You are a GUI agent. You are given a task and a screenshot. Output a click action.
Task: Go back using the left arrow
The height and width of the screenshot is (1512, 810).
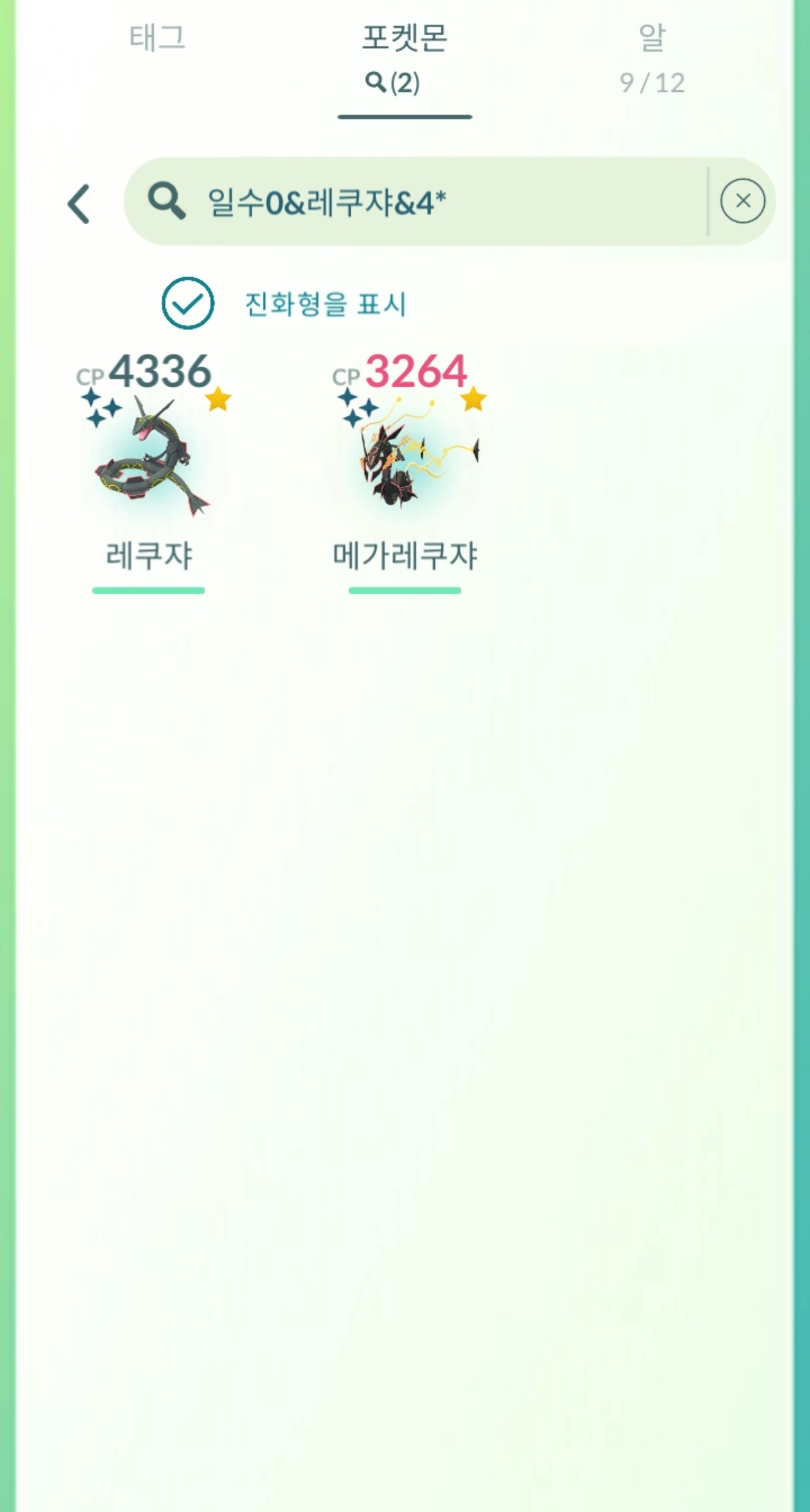(79, 203)
